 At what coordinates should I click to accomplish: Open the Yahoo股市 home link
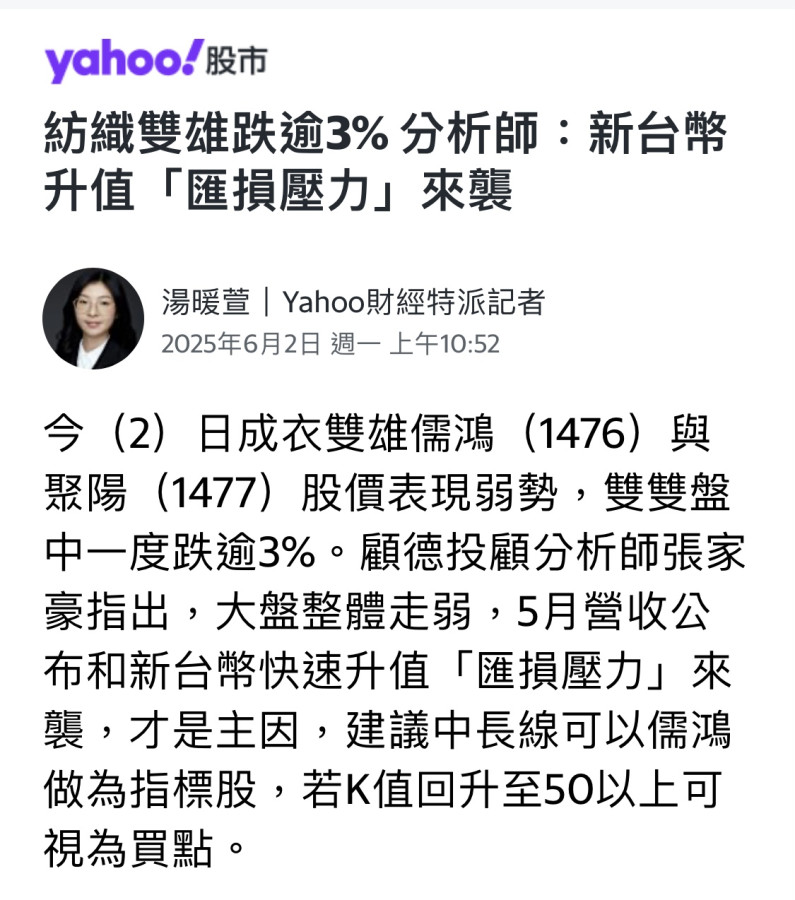155,62
